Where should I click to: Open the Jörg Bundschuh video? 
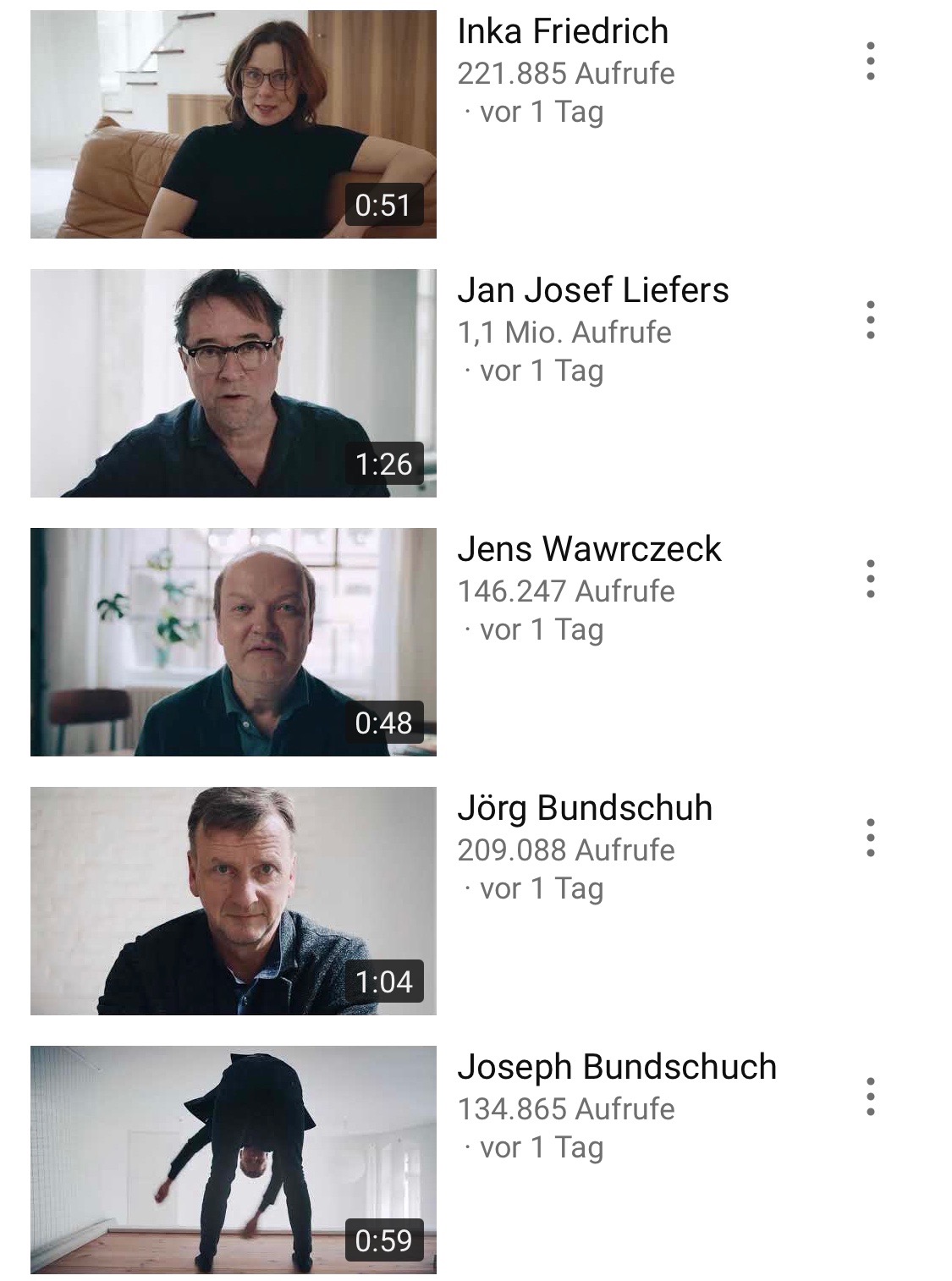[233, 901]
